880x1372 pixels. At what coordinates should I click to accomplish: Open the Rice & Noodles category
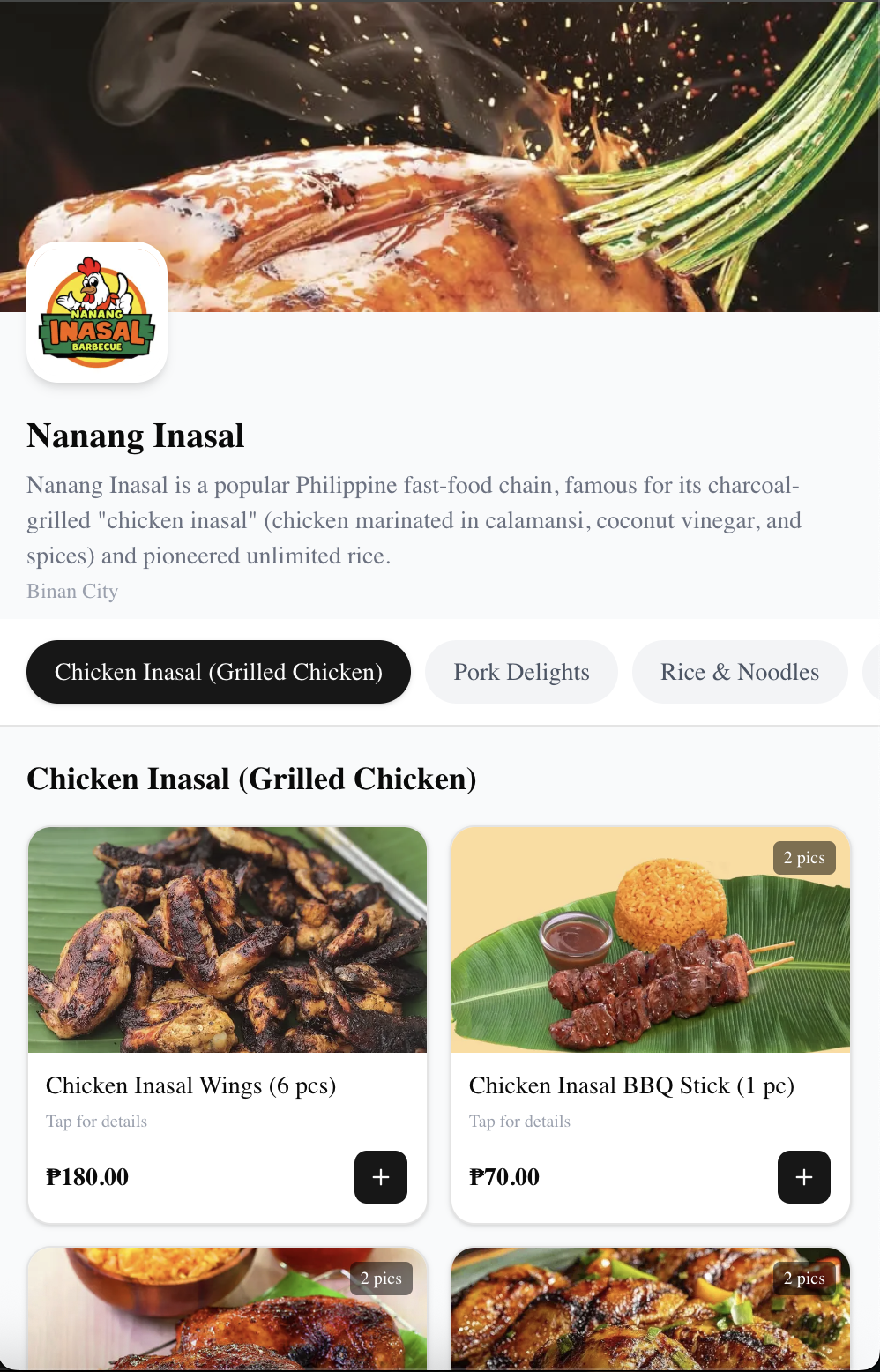[x=740, y=671]
